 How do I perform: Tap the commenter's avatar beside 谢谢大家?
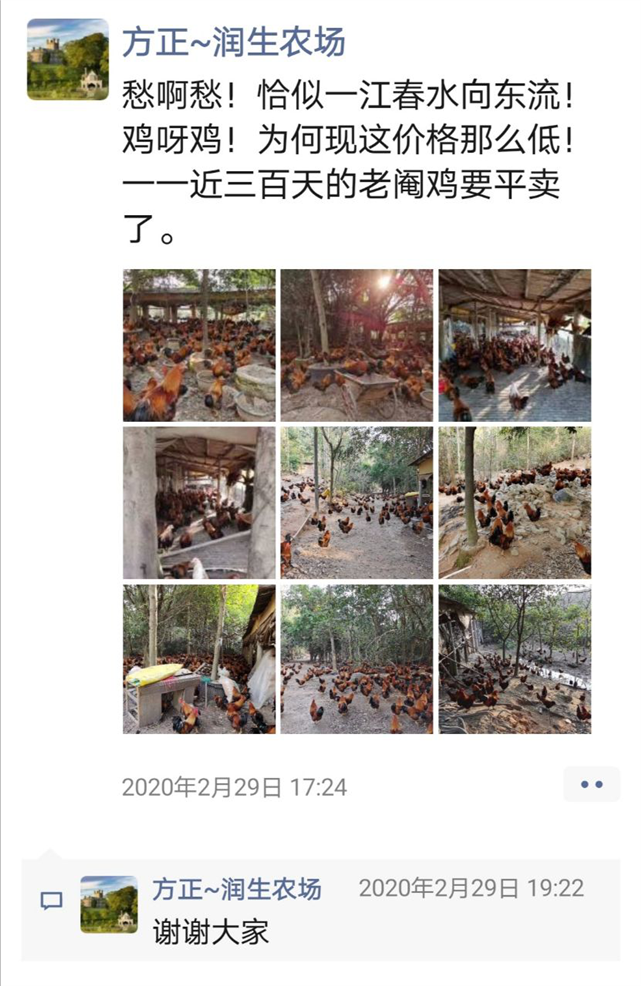(109, 905)
